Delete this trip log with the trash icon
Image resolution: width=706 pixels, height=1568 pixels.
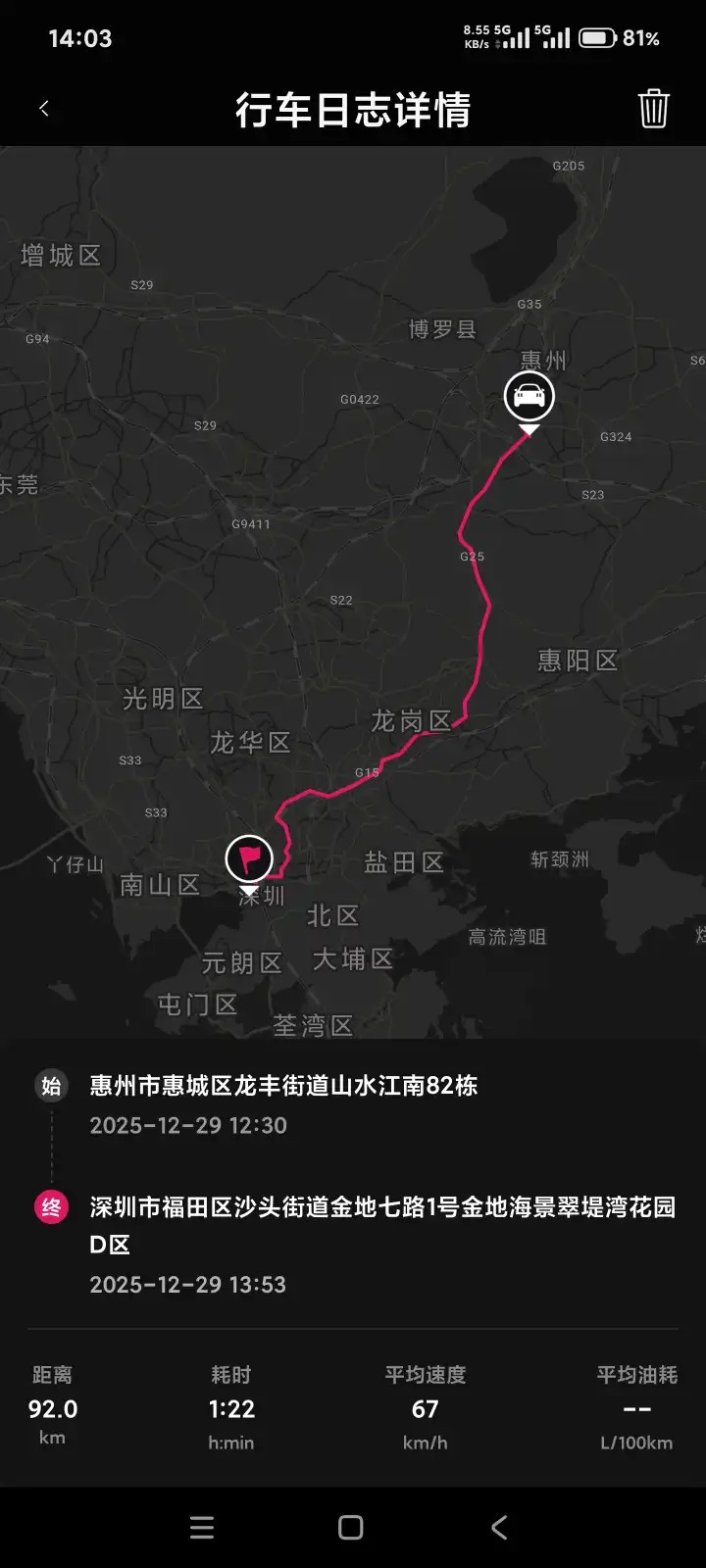(x=653, y=109)
